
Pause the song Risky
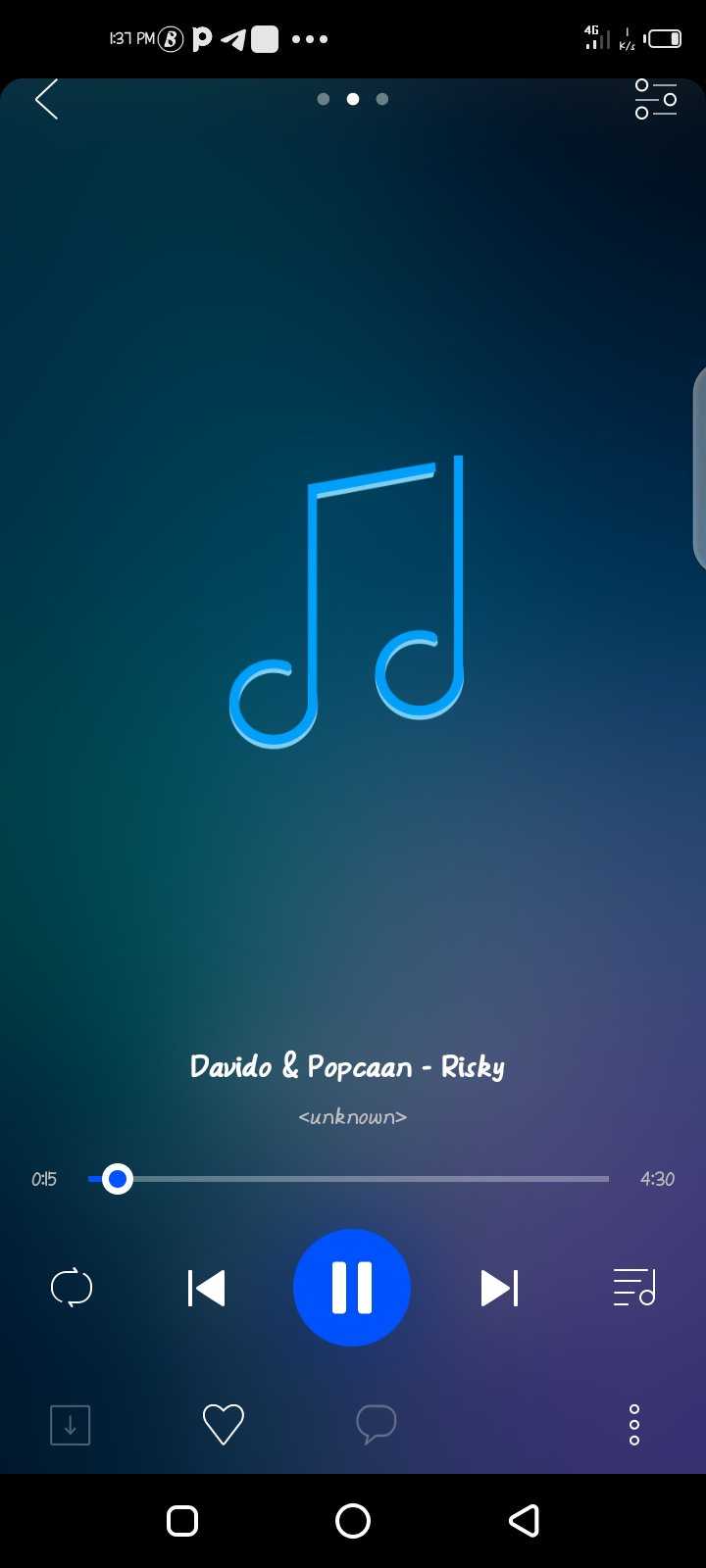click(x=352, y=1287)
